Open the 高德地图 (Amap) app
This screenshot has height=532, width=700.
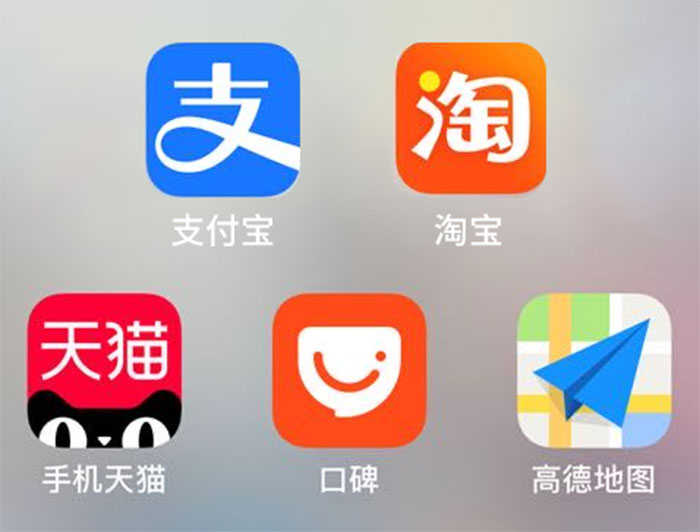point(593,370)
